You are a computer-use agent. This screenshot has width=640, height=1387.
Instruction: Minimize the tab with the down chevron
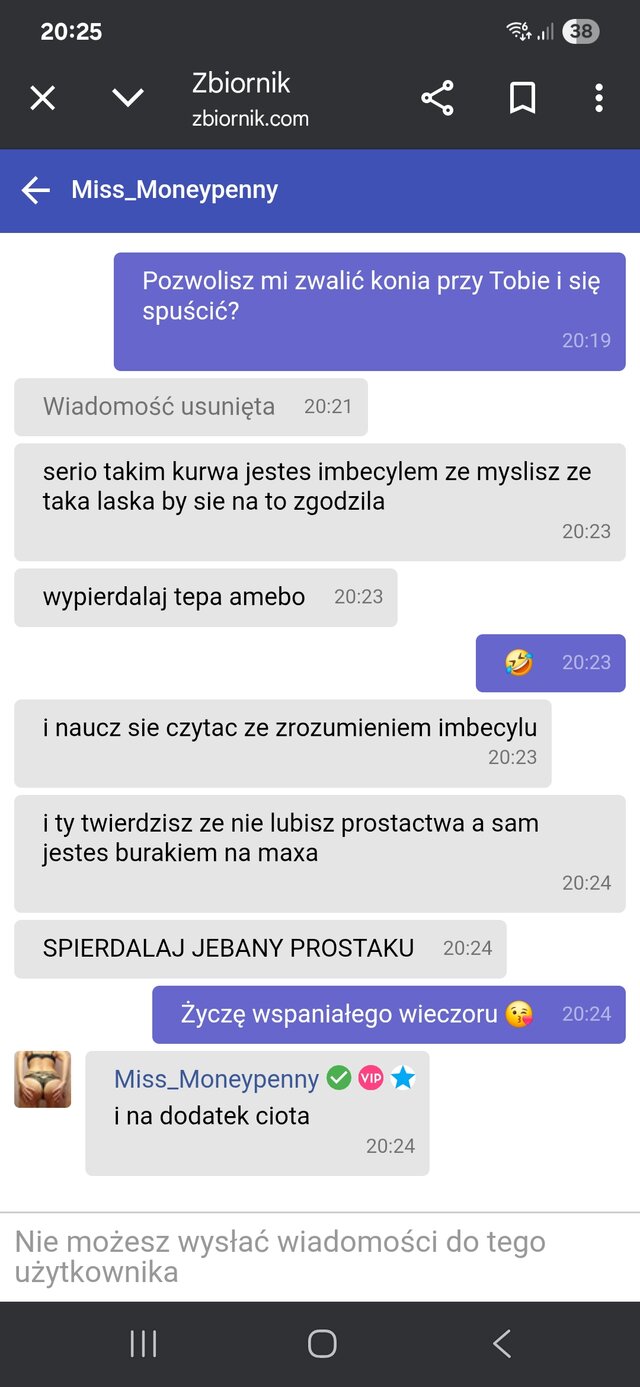[x=128, y=98]
